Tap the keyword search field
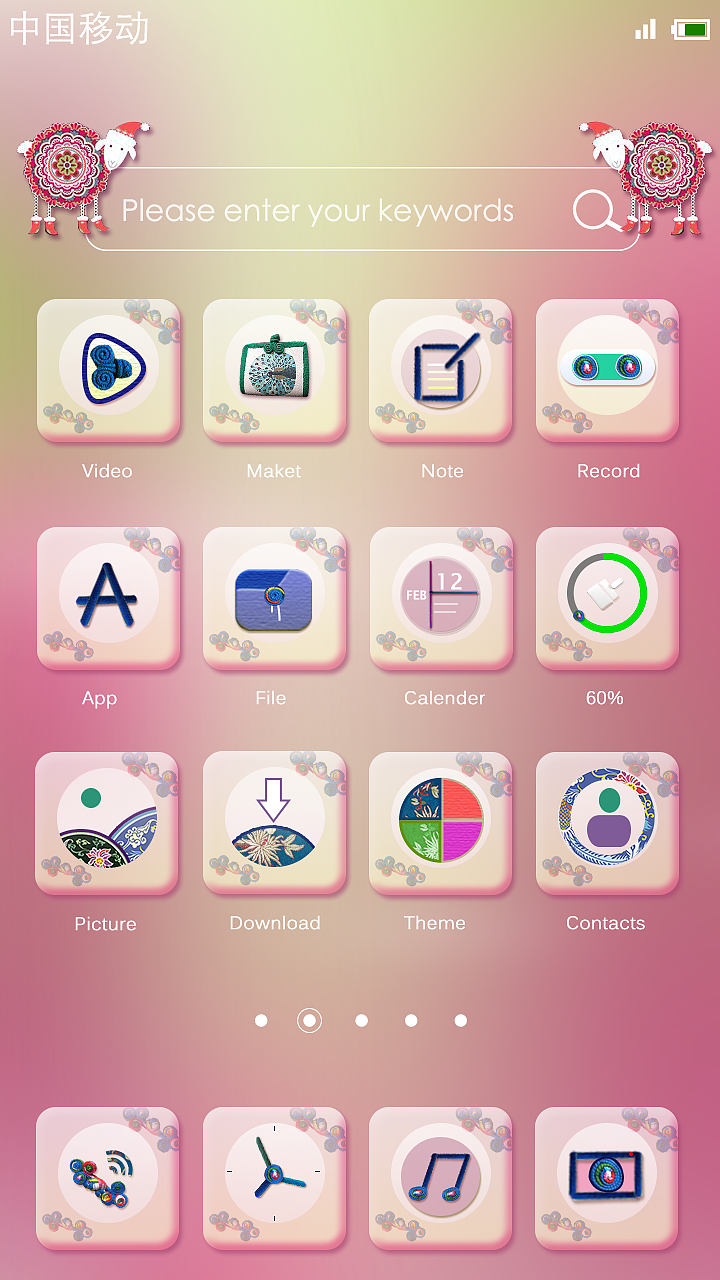The height and width of the screenshot is (1280, 720). 320,211
